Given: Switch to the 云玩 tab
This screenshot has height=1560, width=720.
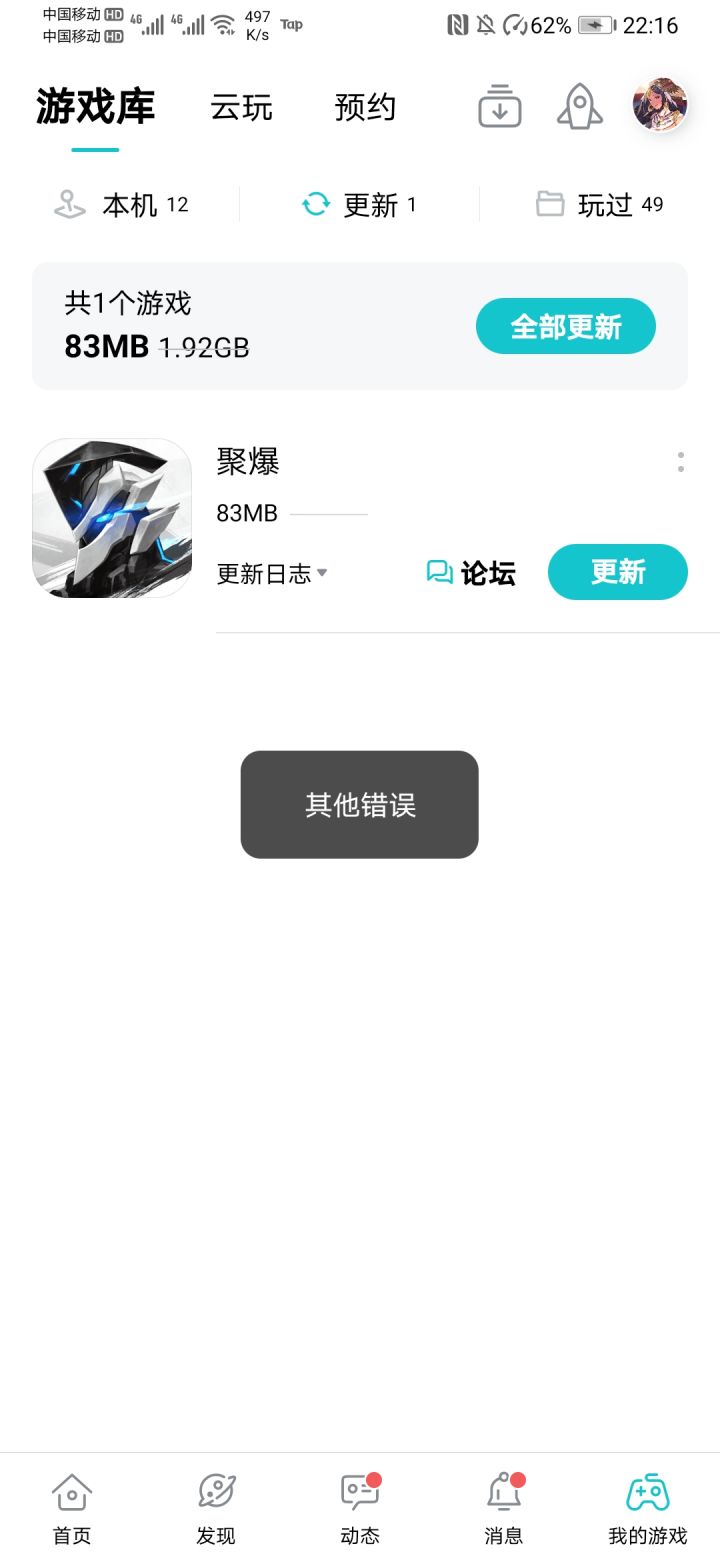Looking at the screenshot, I should (240, 108).
